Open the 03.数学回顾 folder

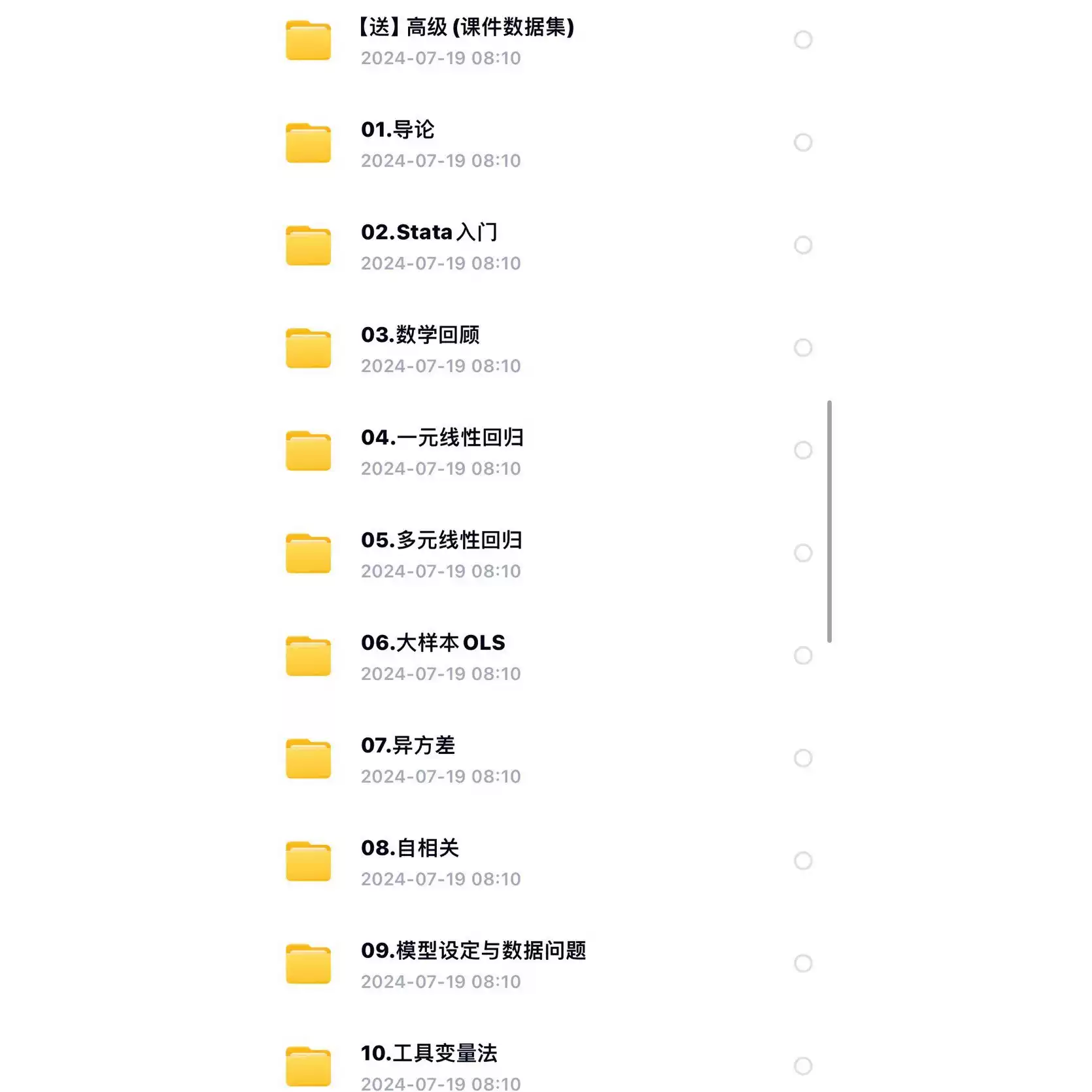[x=420, y=335]
